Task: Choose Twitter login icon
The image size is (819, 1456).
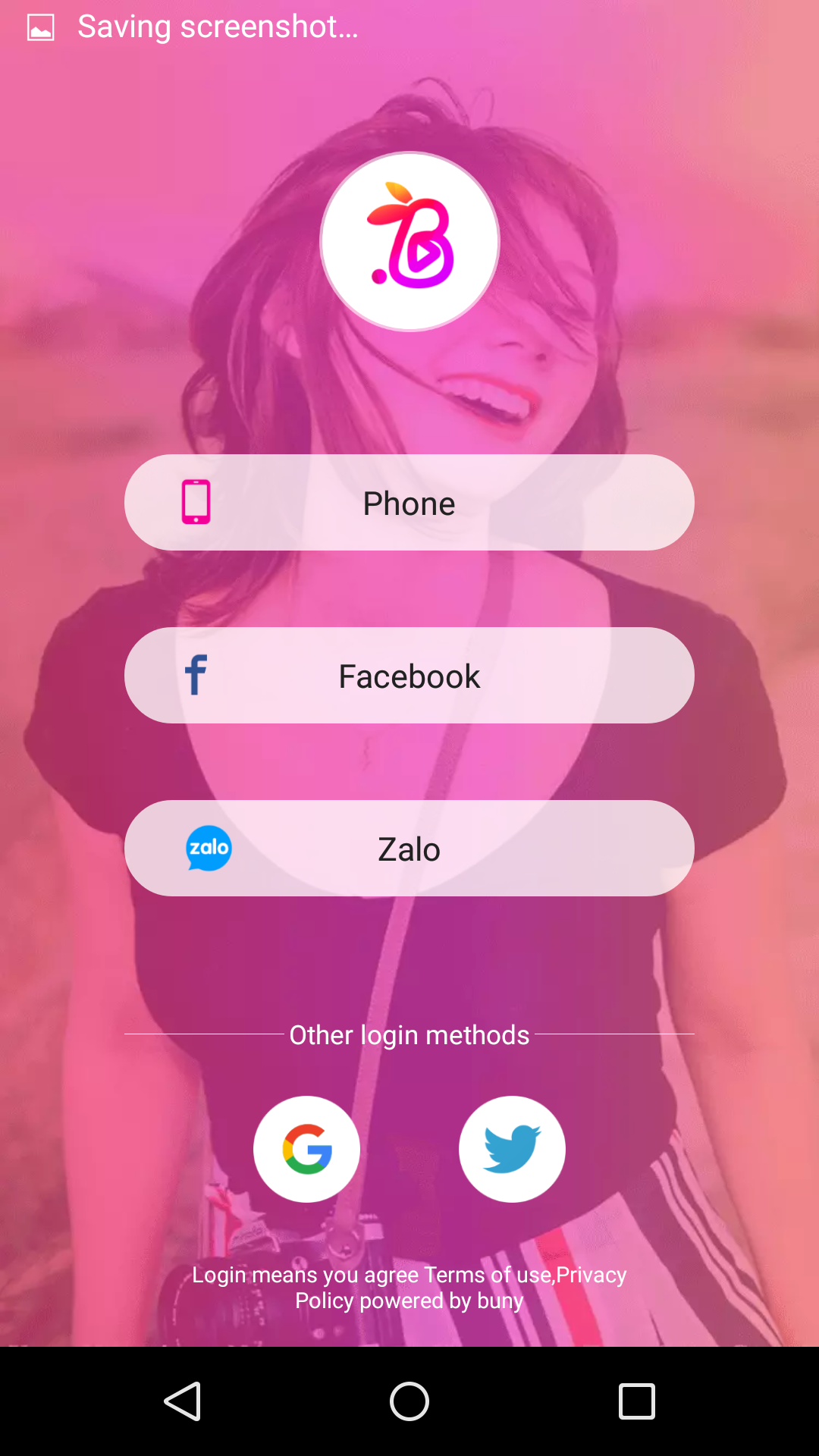Action: pos(512,1149)
